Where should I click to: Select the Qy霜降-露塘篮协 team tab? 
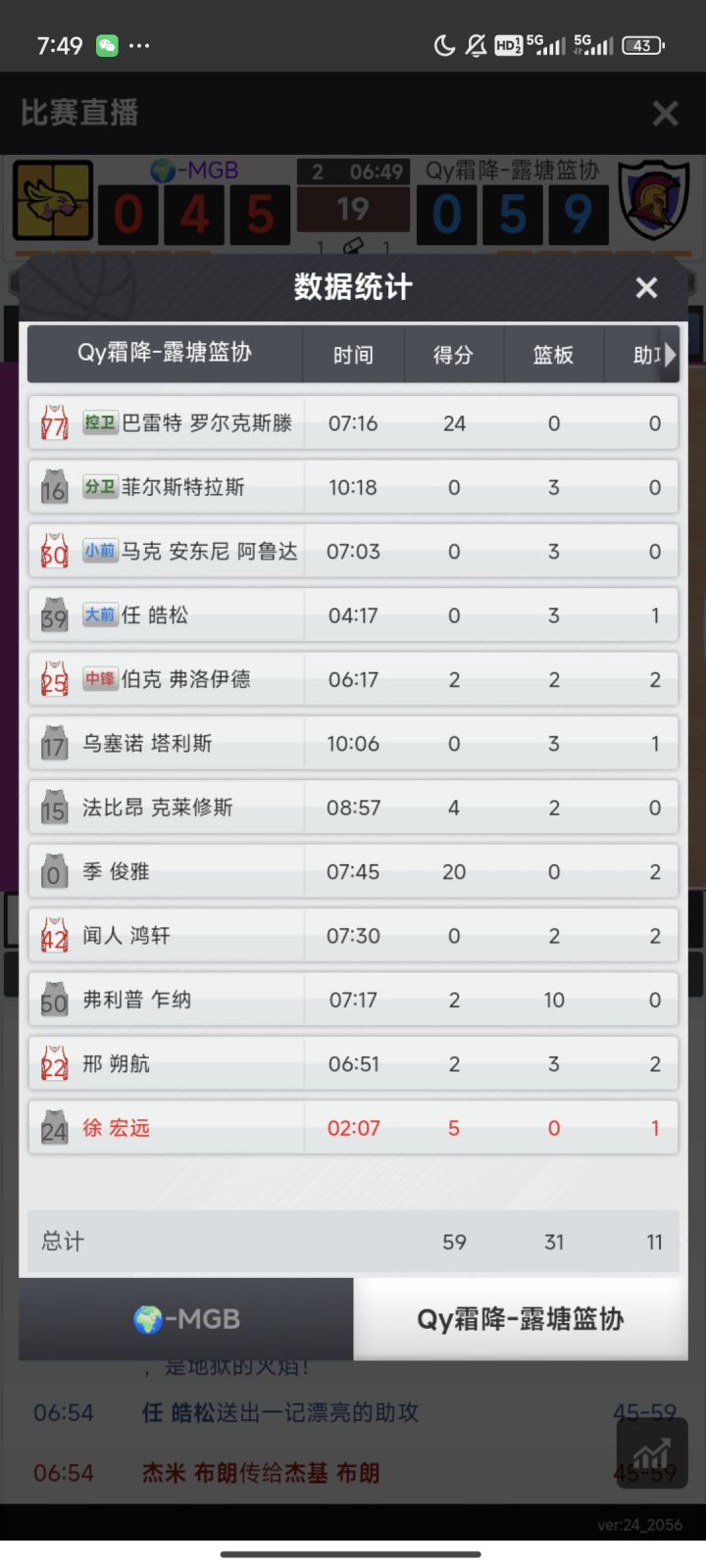520,1319
